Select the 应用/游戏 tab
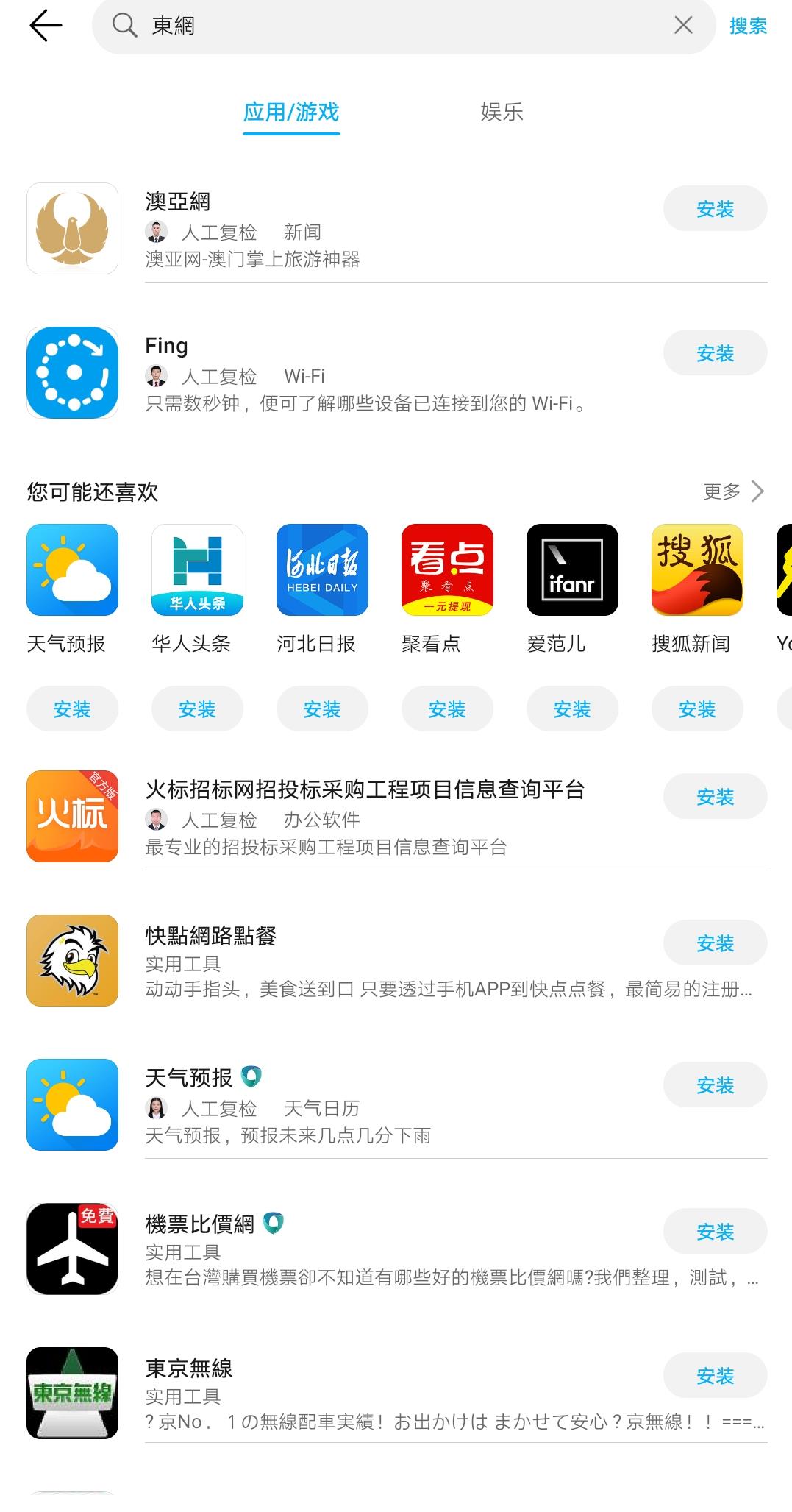 [x=291, y=113]
